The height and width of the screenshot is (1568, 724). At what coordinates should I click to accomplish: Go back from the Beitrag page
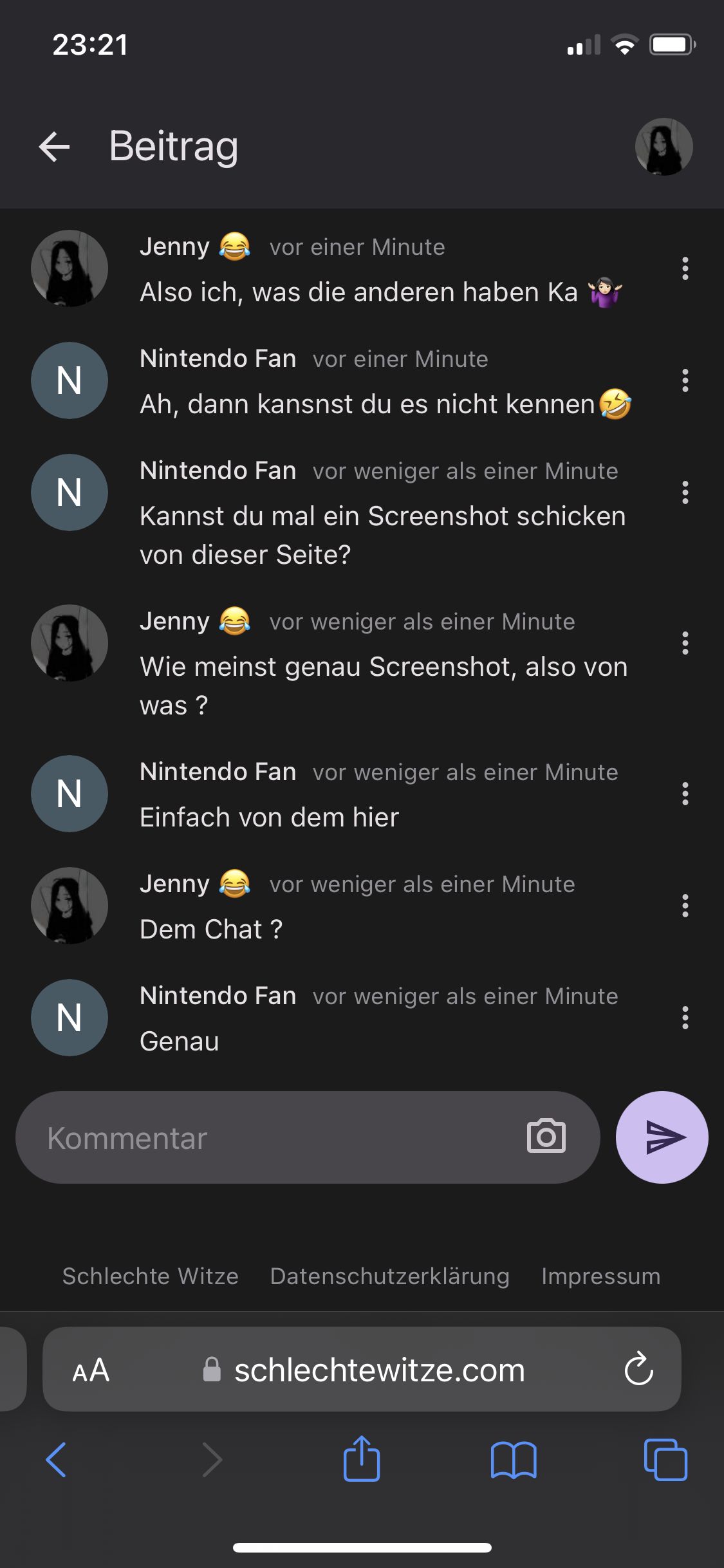[x=55, y=147]
